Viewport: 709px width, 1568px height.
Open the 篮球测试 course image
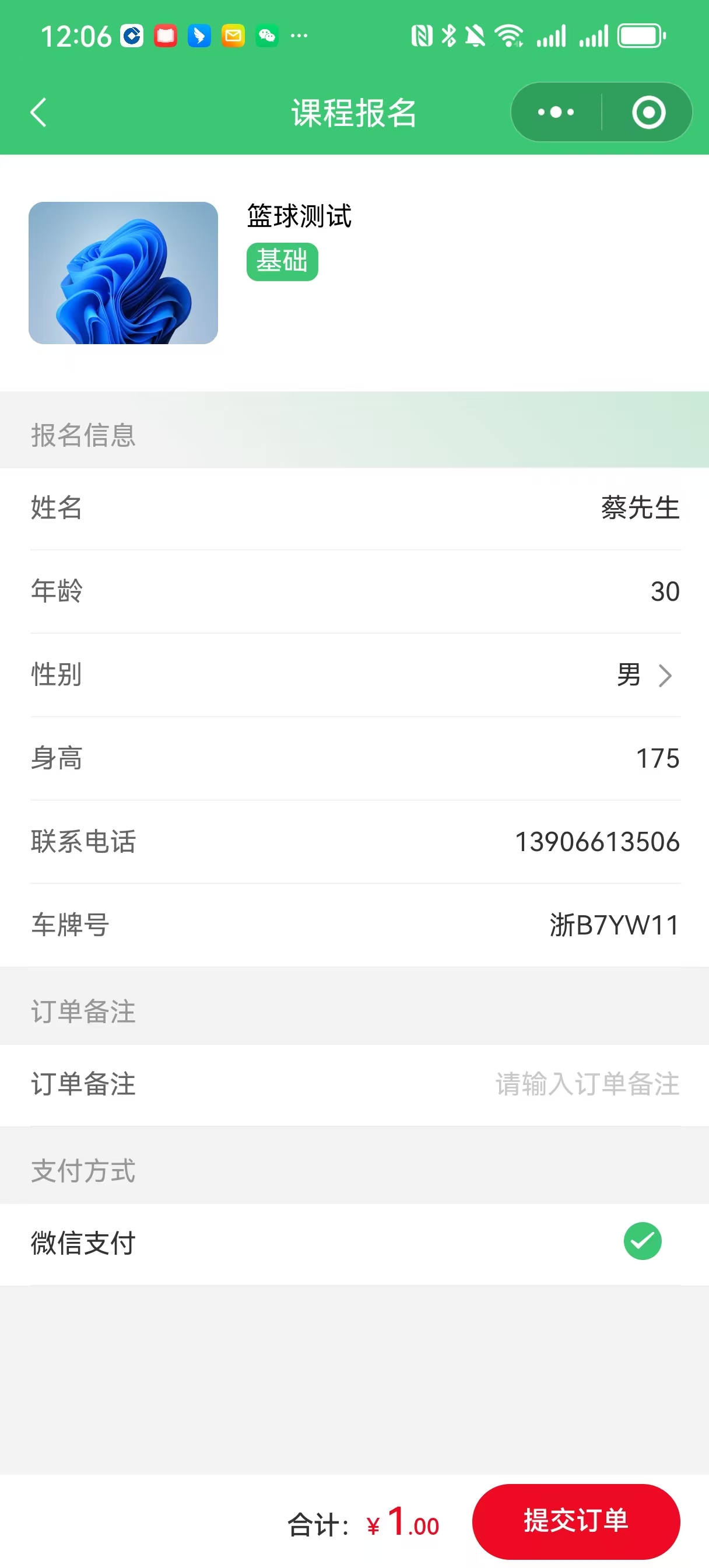click(123, 272)
